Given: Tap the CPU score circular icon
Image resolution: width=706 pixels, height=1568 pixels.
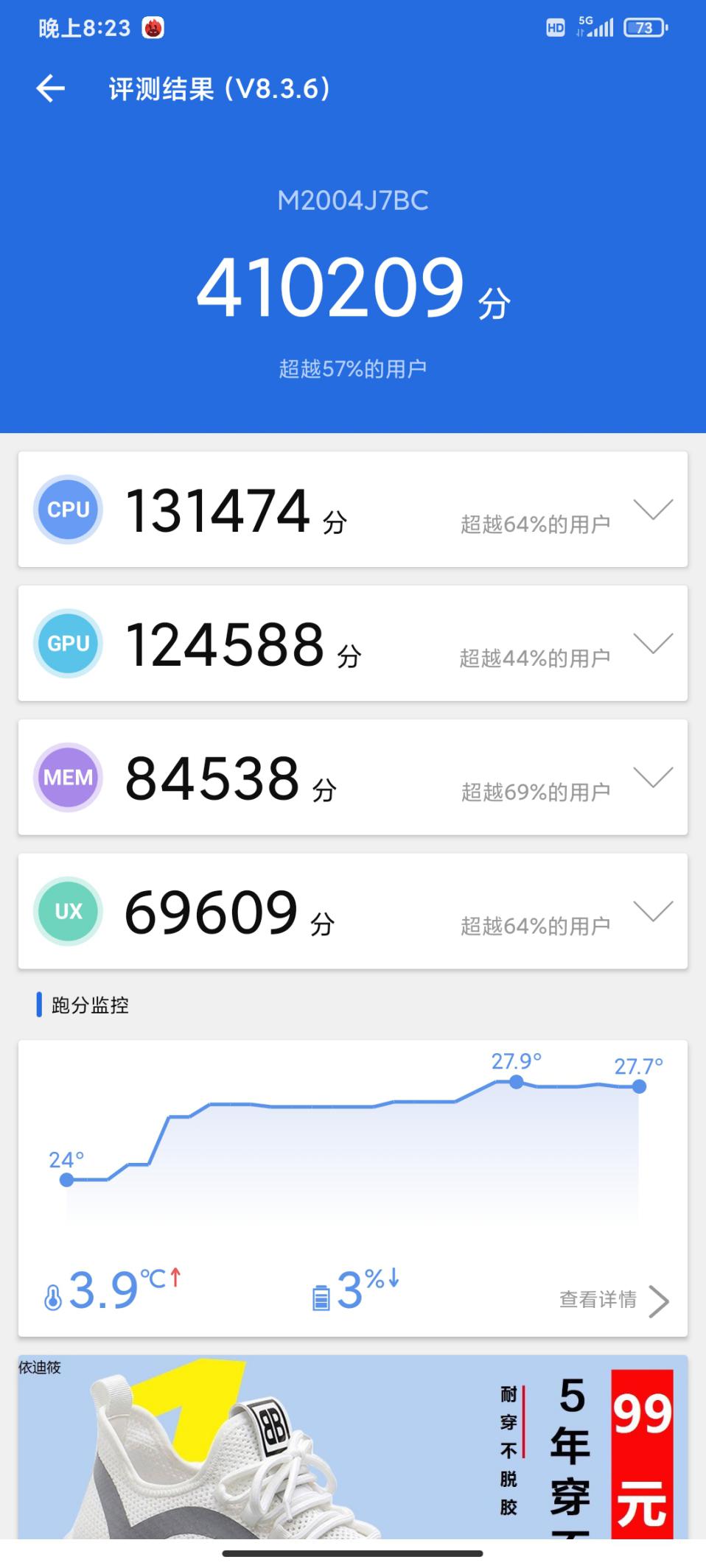Looking at the screenshot, I should pyautogui.click(x=67, y=510).
